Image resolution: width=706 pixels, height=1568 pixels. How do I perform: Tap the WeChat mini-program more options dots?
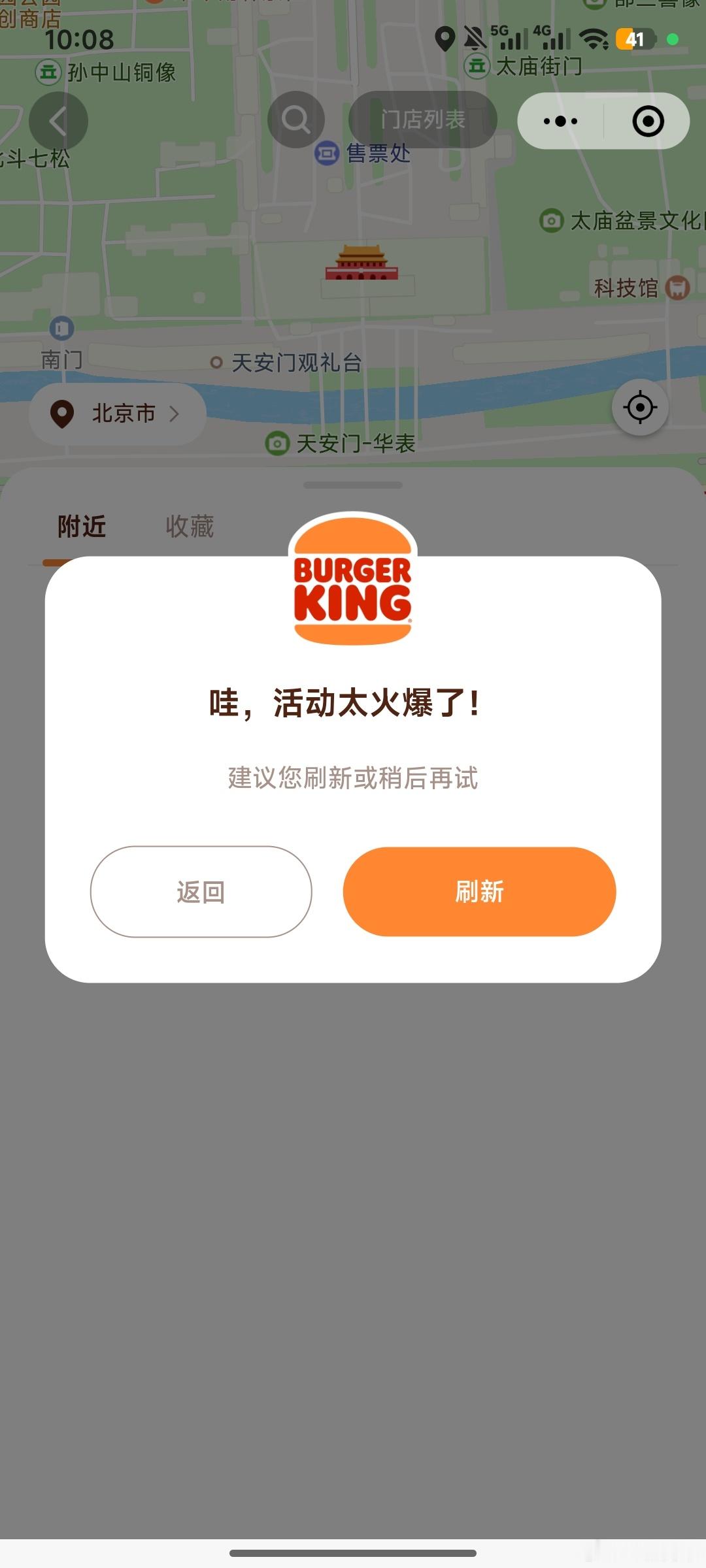(x=559, y=121)
